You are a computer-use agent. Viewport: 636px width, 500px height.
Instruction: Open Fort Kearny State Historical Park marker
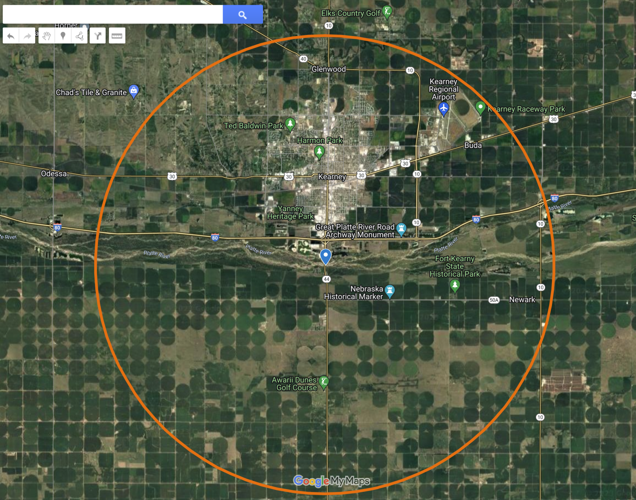click(x=455, y=286)
